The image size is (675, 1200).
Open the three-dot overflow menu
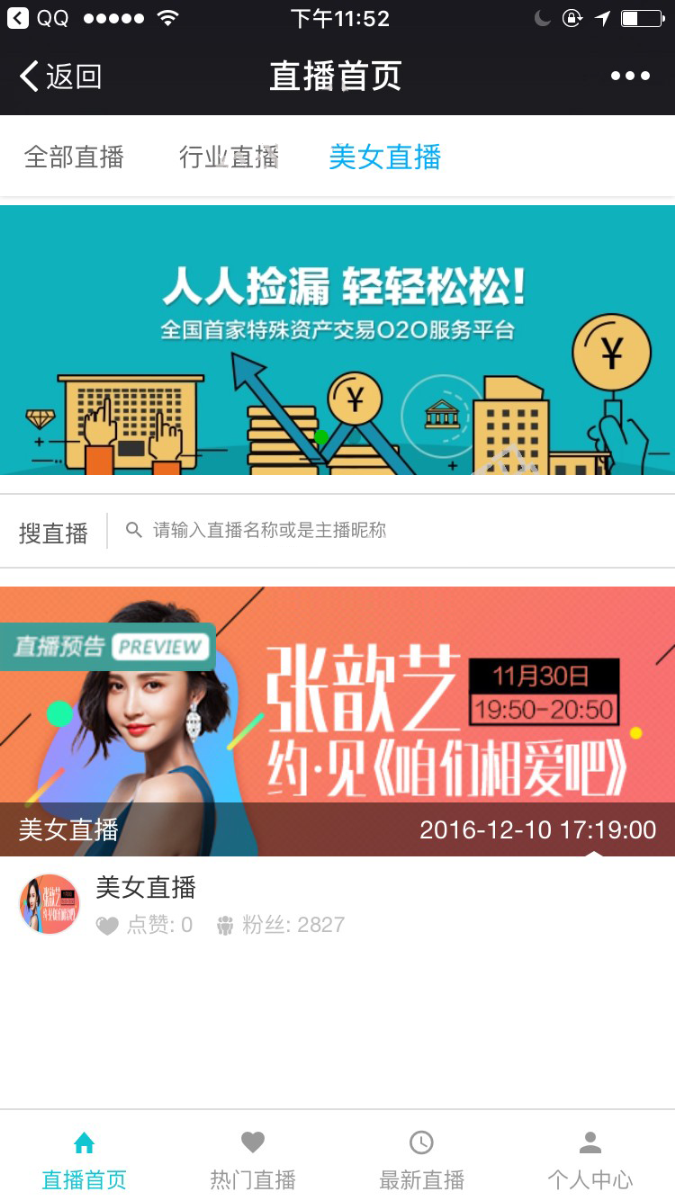630,76
